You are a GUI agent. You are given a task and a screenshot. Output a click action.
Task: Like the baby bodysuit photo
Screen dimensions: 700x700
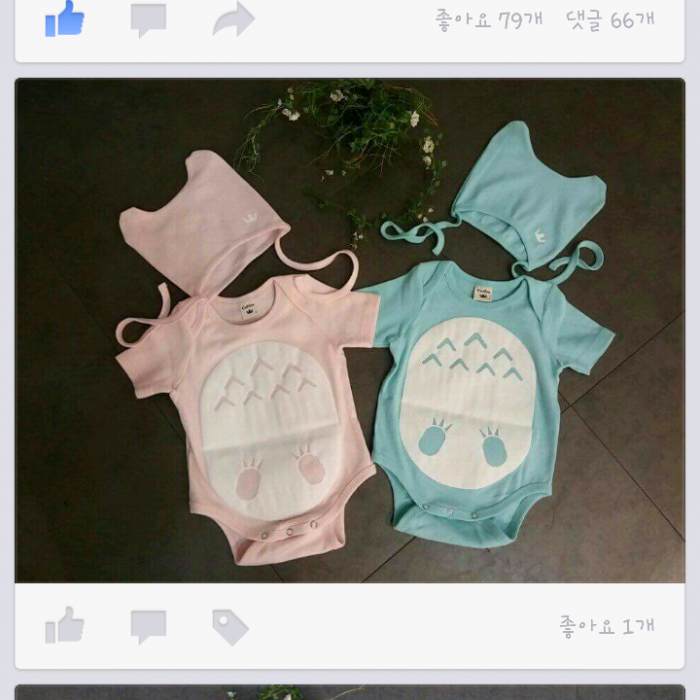tap(65, 626)
